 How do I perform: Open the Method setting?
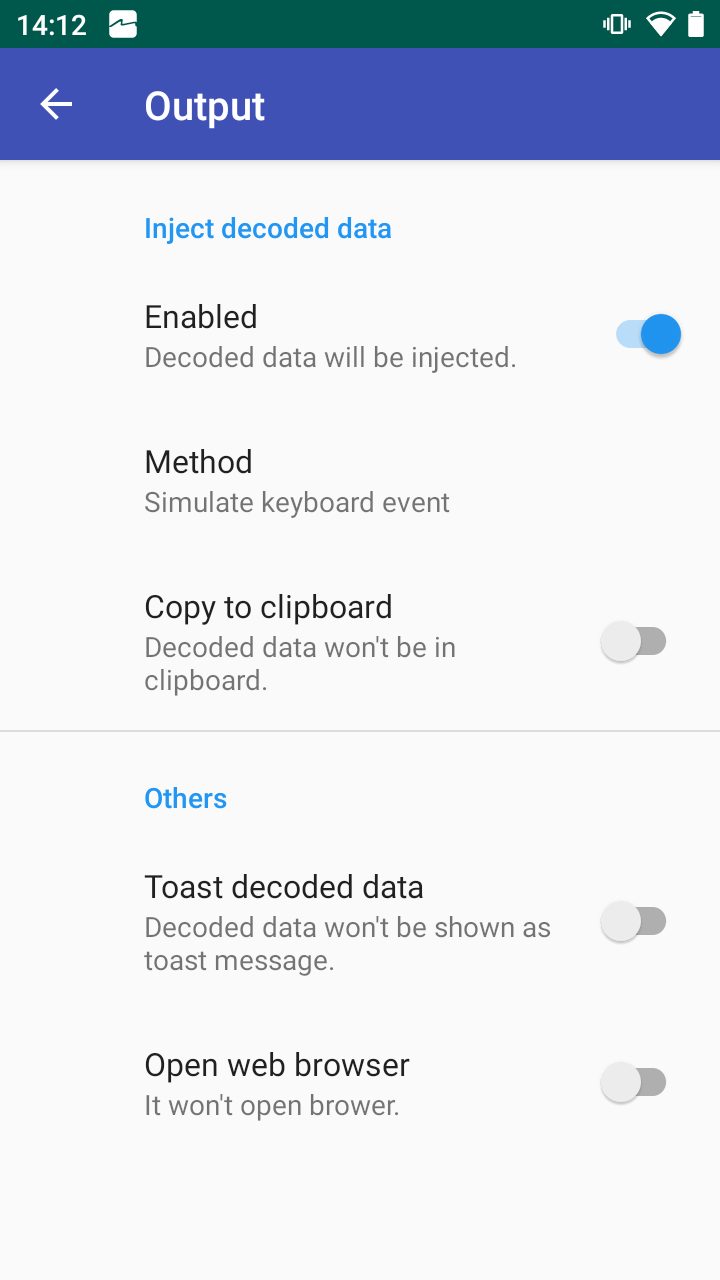point(360,481)
